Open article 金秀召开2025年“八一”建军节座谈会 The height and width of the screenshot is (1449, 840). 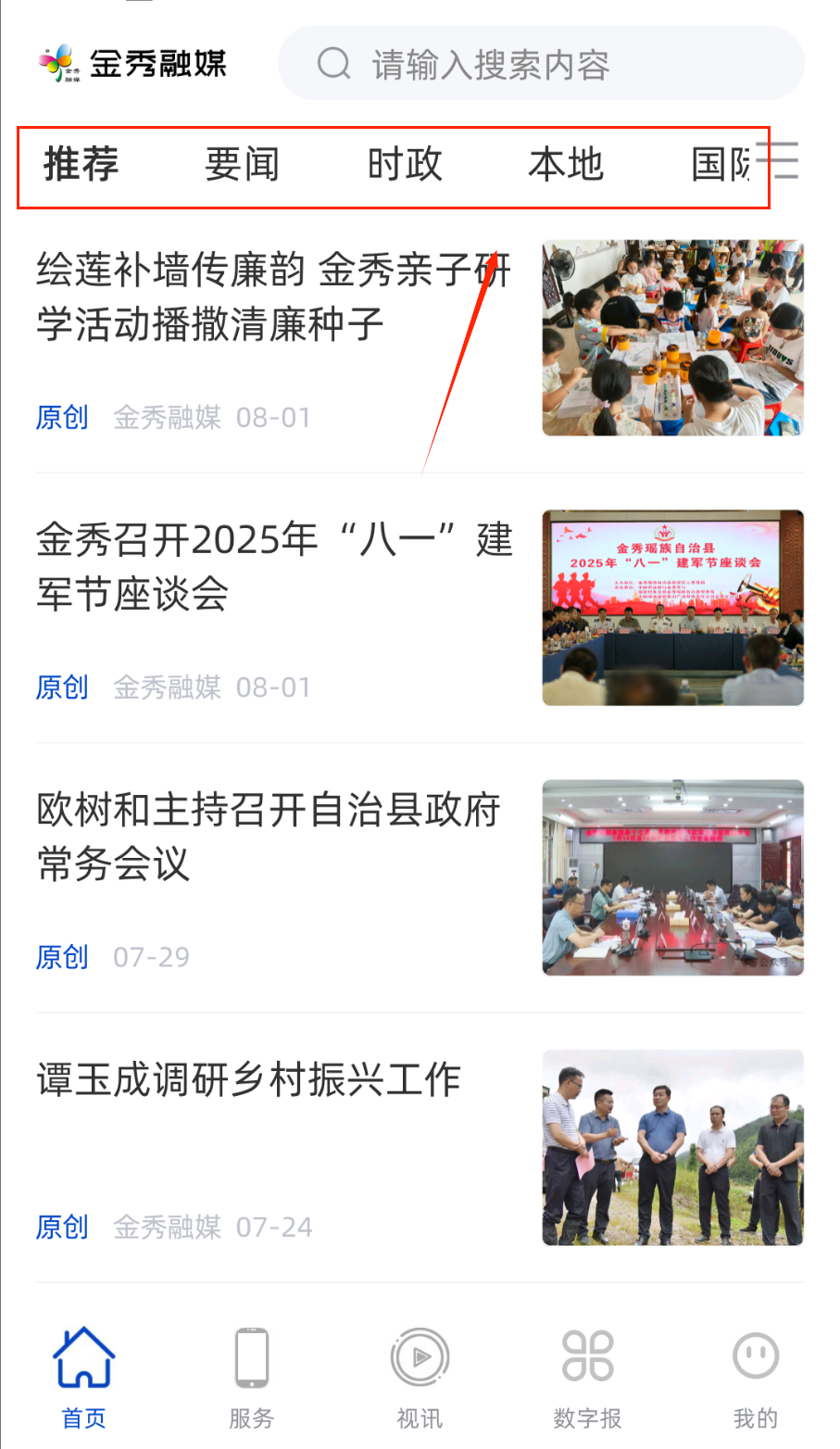coord(273,566)
